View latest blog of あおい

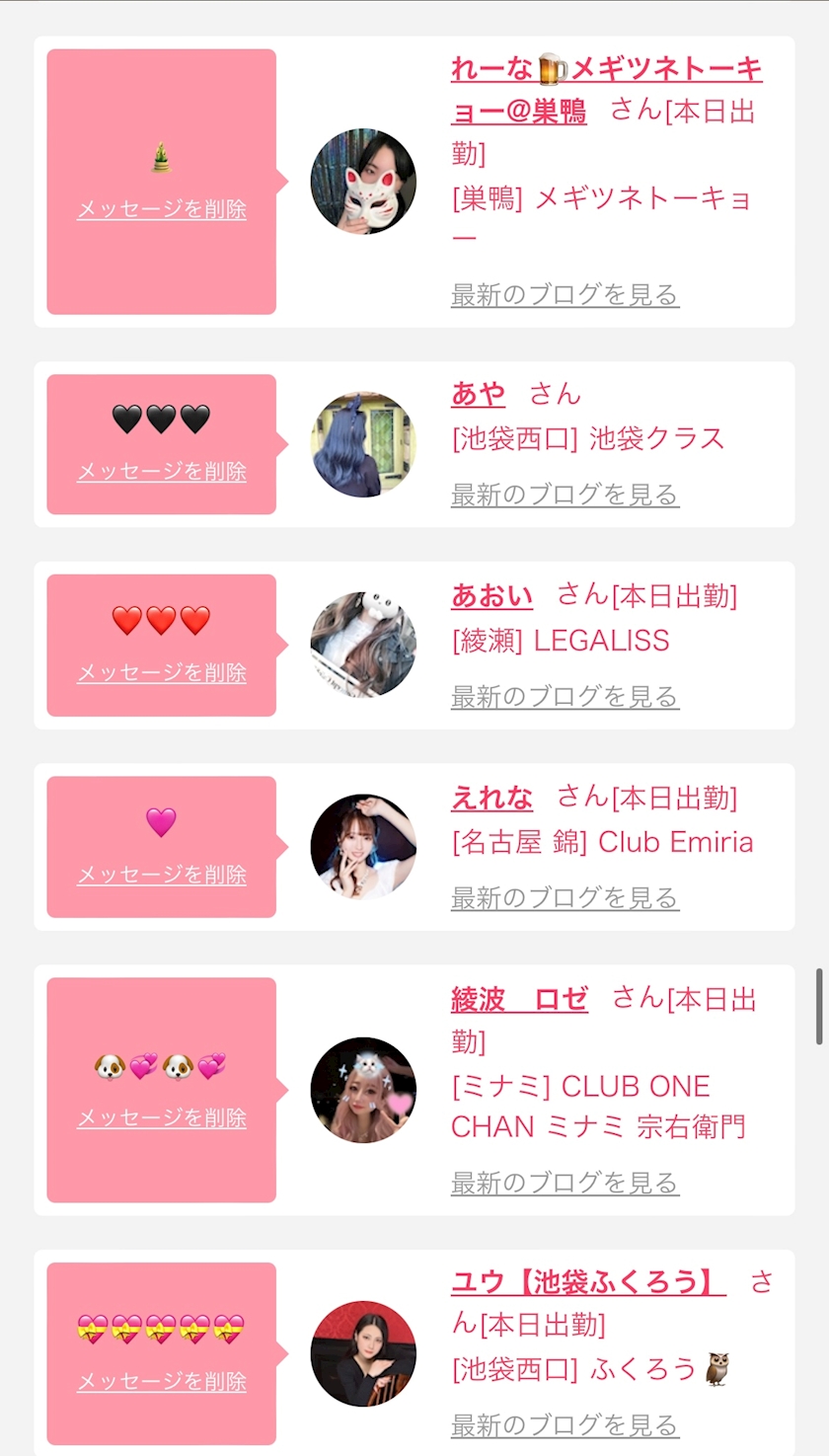click(565, 697)
